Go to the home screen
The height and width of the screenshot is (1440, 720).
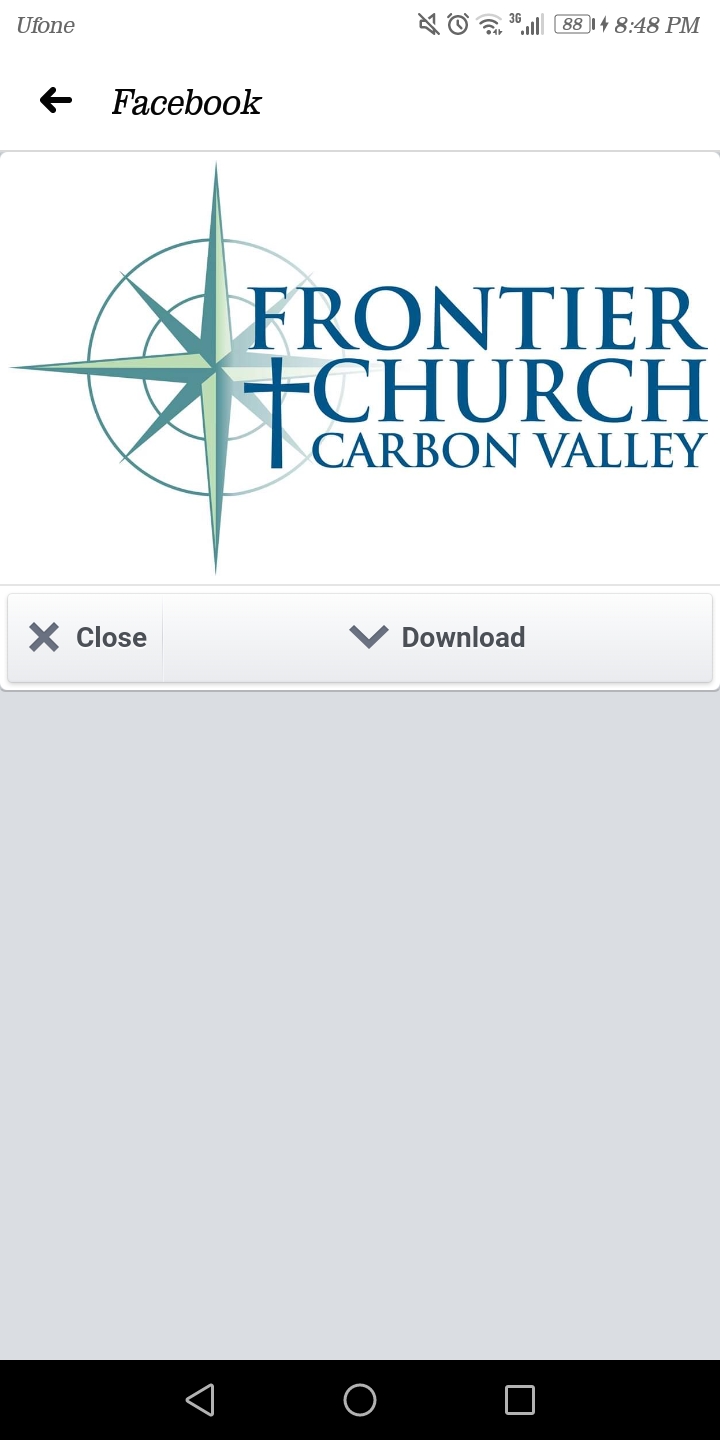(360, 1399)
